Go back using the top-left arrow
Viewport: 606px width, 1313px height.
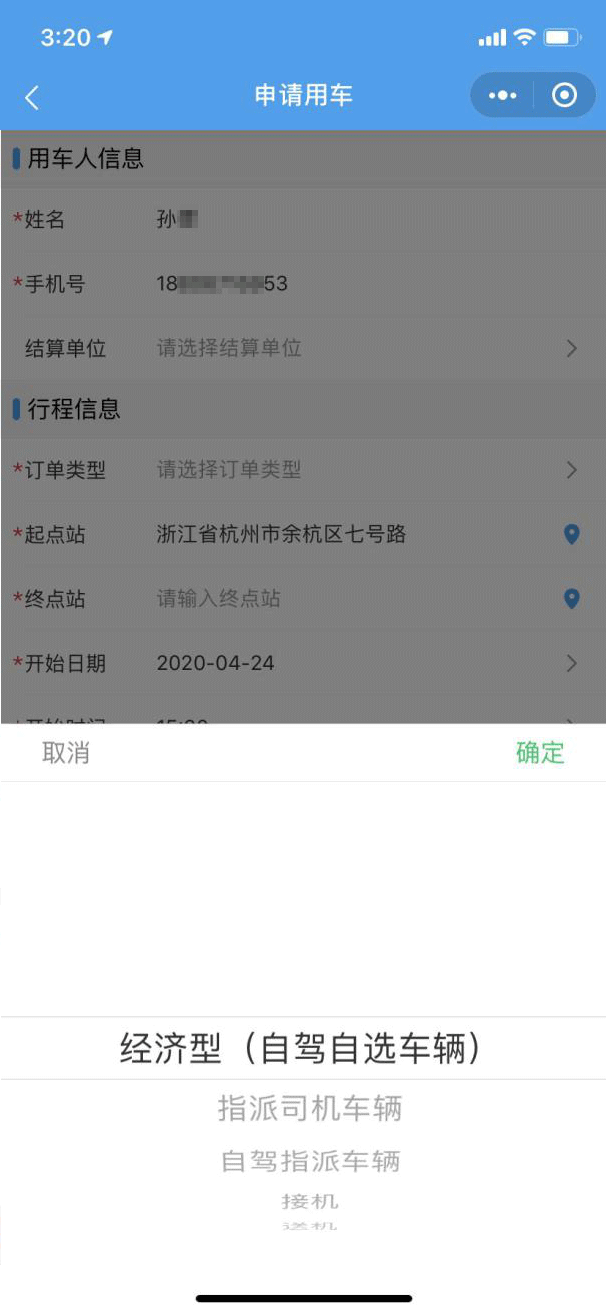pos(32,96)
